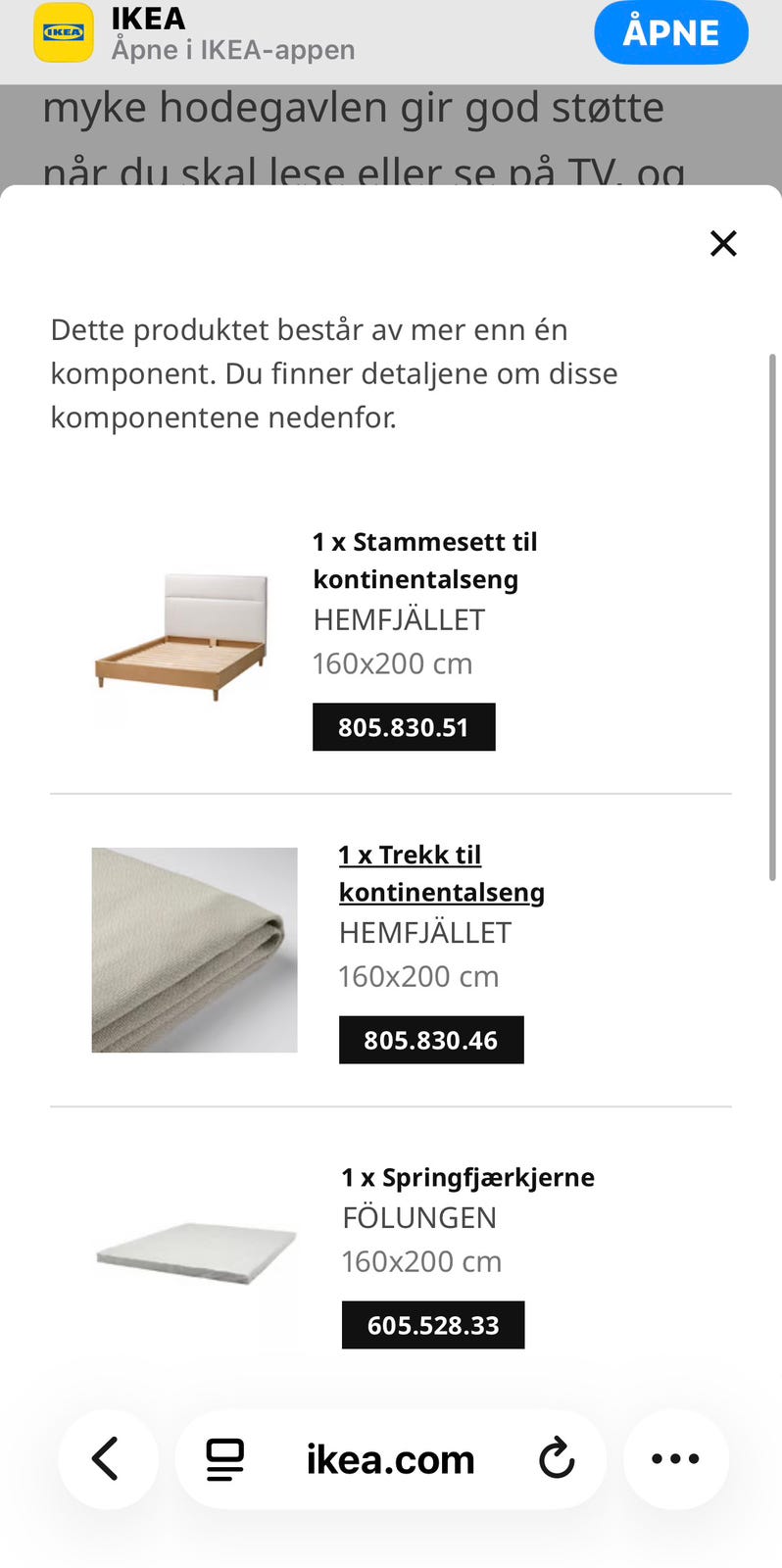Select the FÖLUNGEN product name
Image resolution: width=782 pixels, height=1568 pixels.
click(x=419, y=1217)
